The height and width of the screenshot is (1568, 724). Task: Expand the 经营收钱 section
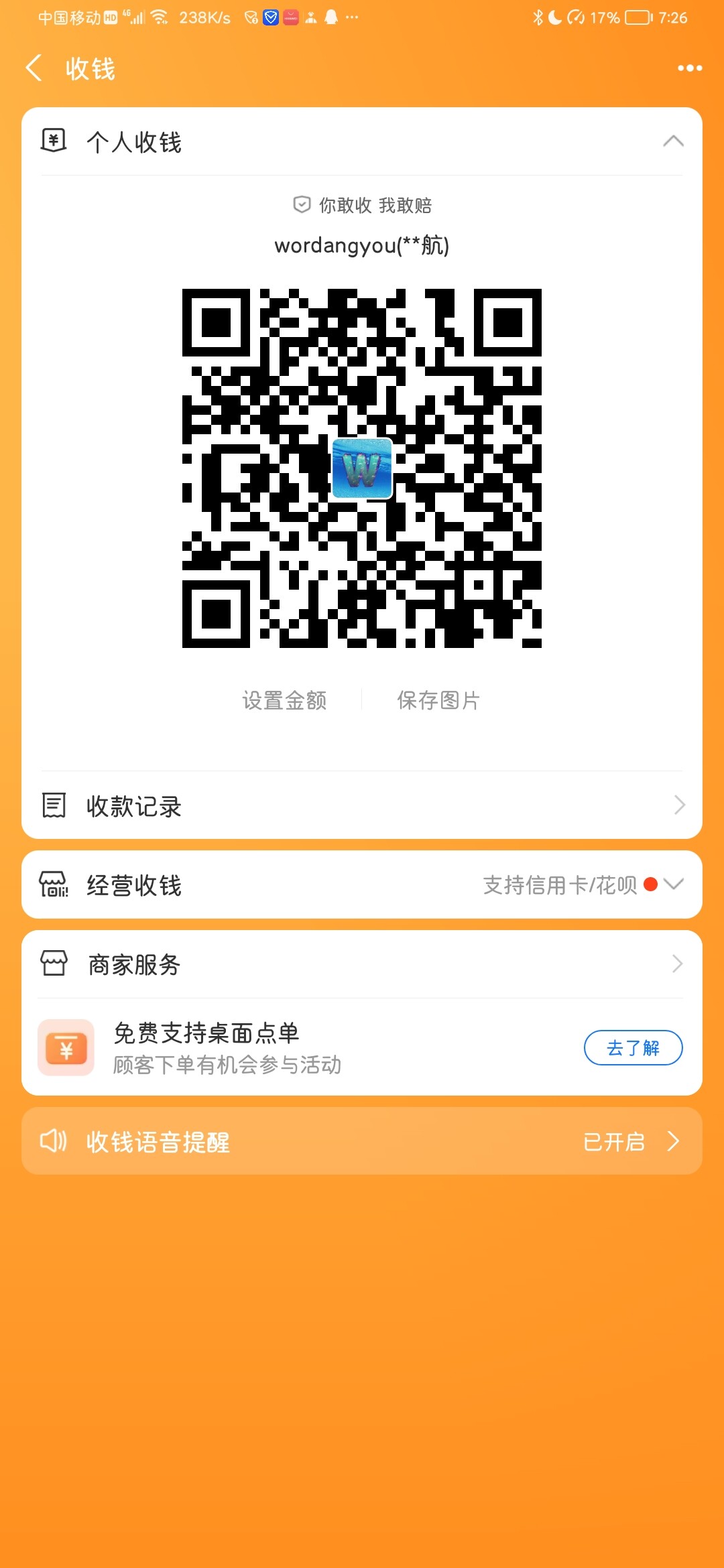click(672, 885)
